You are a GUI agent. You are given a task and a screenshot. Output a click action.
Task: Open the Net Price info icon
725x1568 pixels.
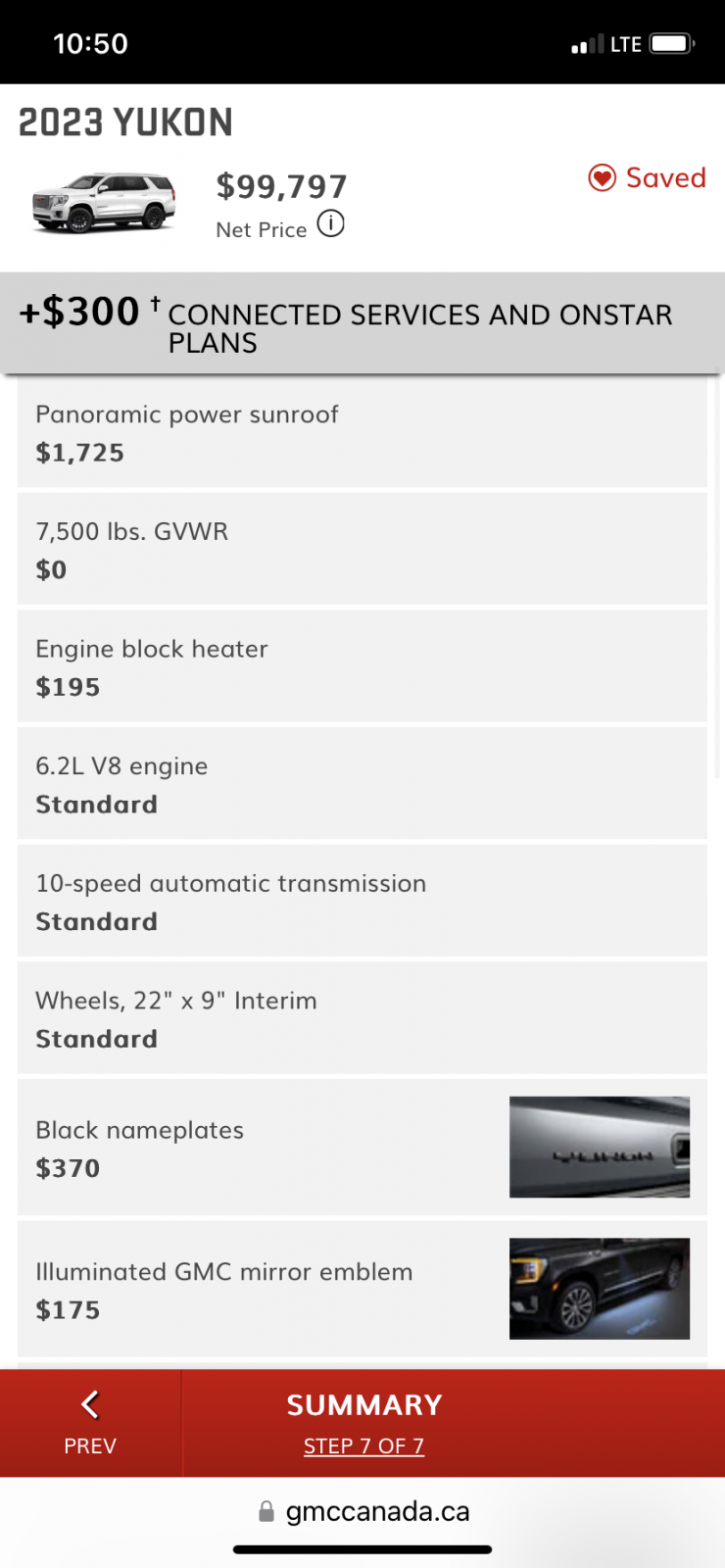point(331,224)
